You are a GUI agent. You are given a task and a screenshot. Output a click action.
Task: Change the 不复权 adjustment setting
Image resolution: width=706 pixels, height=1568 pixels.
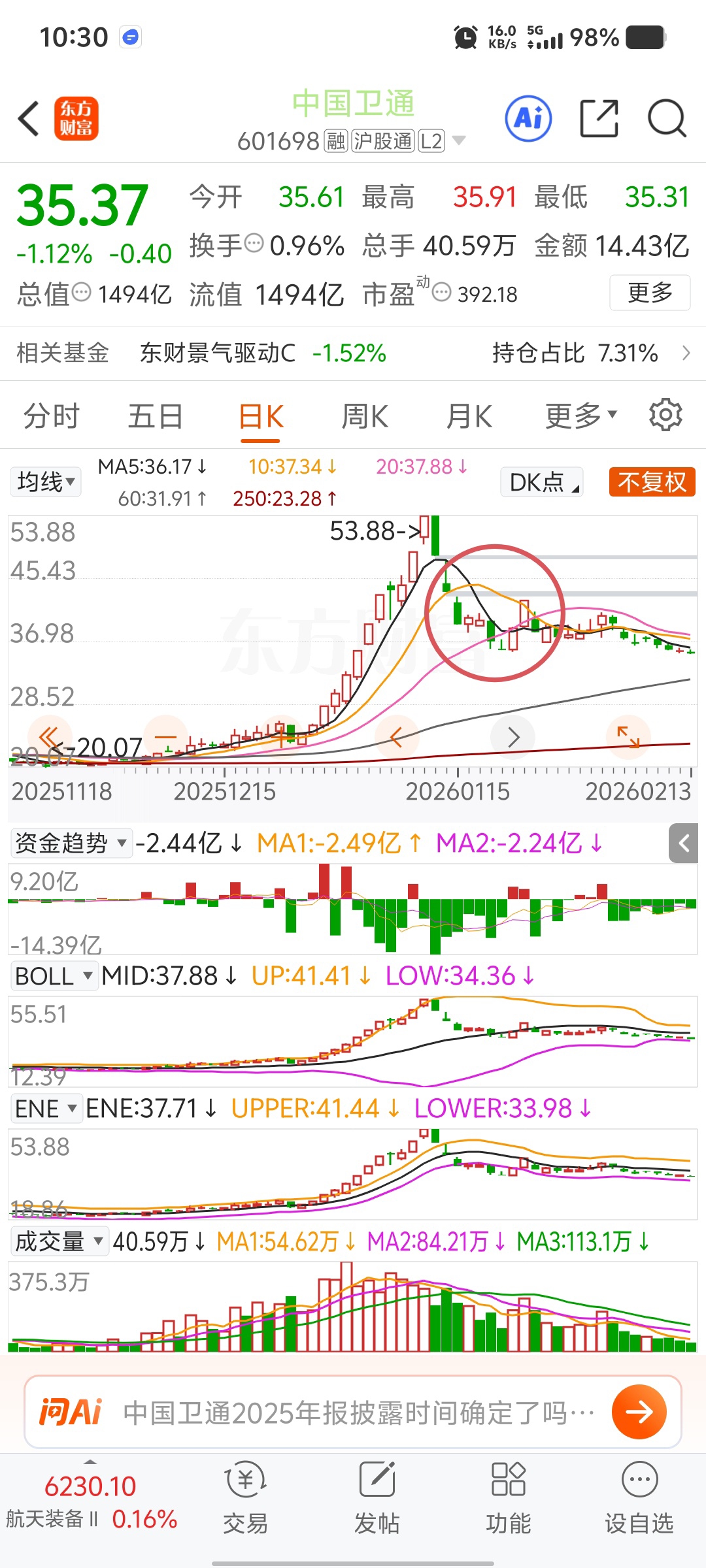click(651, 482)
